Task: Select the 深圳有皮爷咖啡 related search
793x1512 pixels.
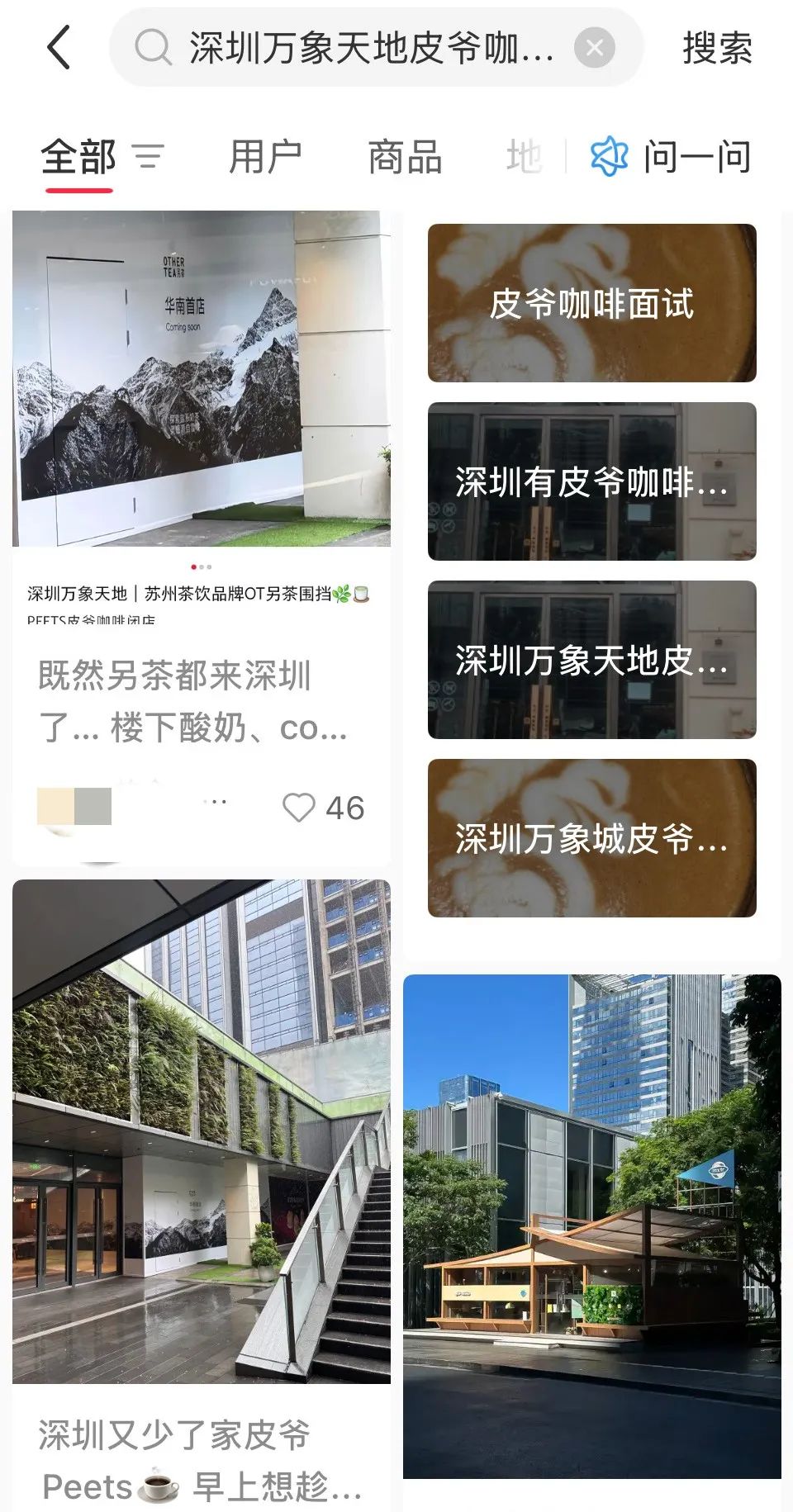Action: [591, 481]
